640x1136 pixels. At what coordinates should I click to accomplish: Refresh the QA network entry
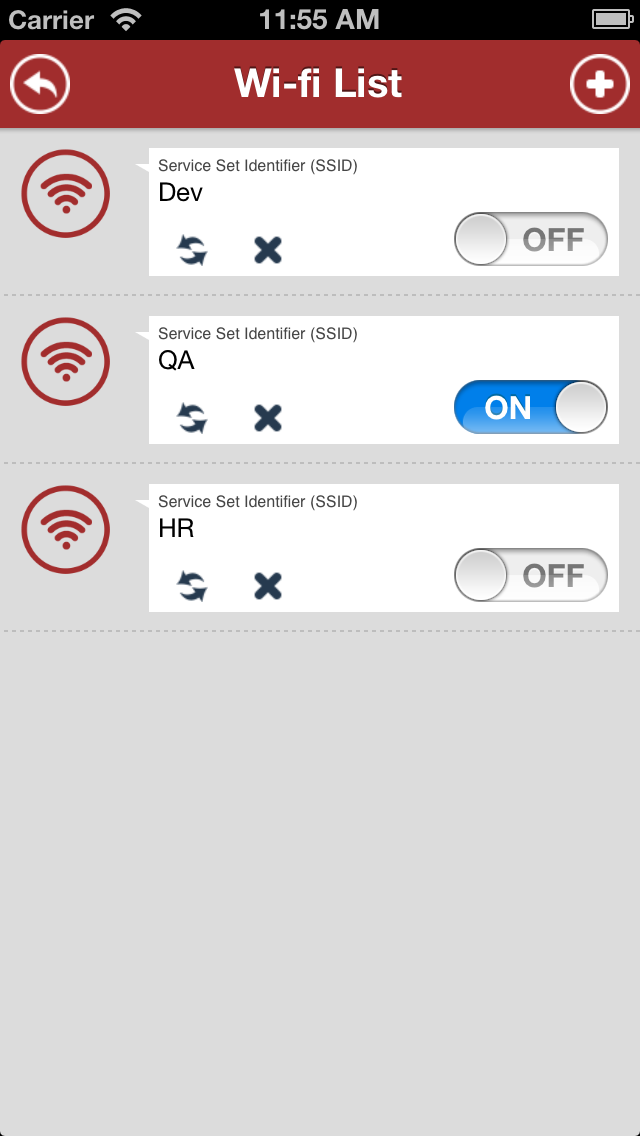(x=192, y=418)
